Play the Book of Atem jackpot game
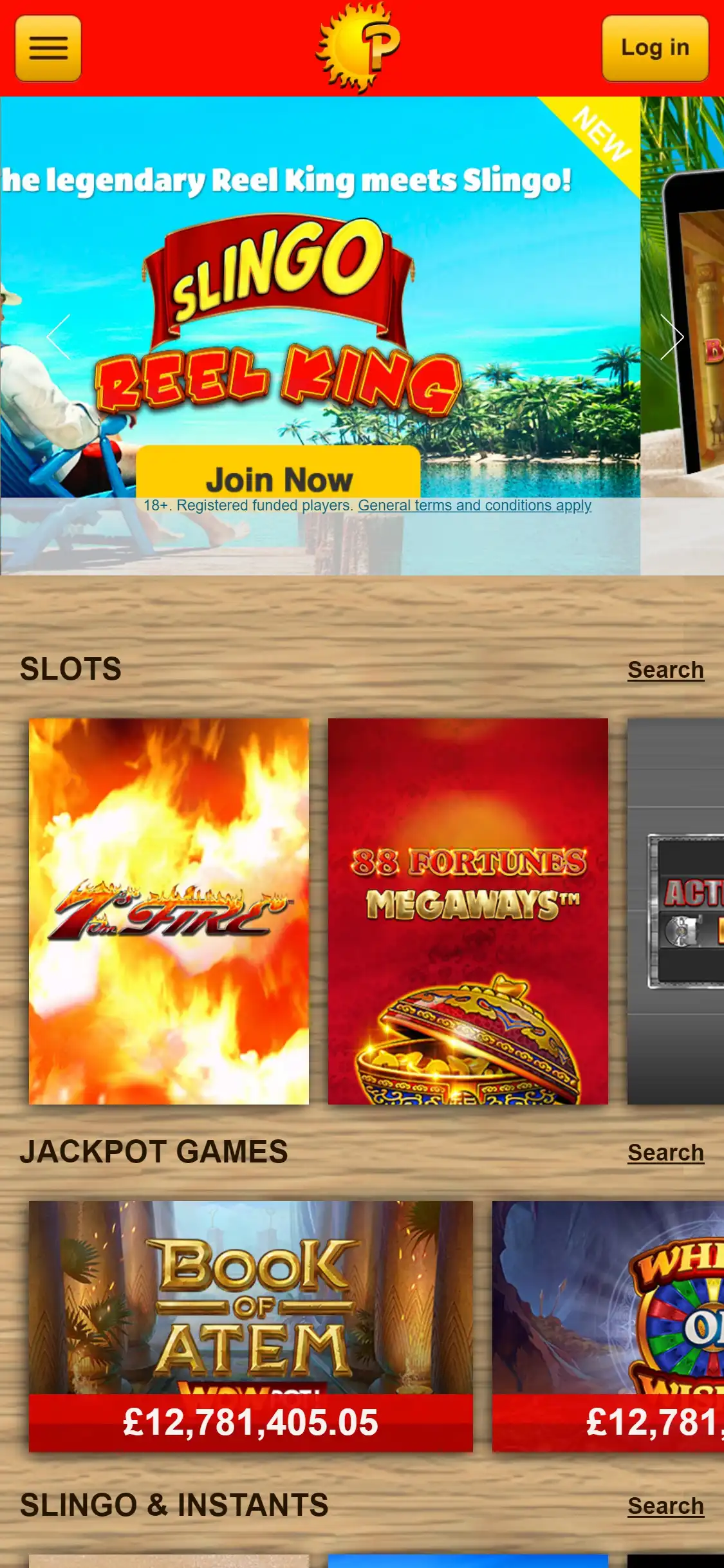 250,1326
